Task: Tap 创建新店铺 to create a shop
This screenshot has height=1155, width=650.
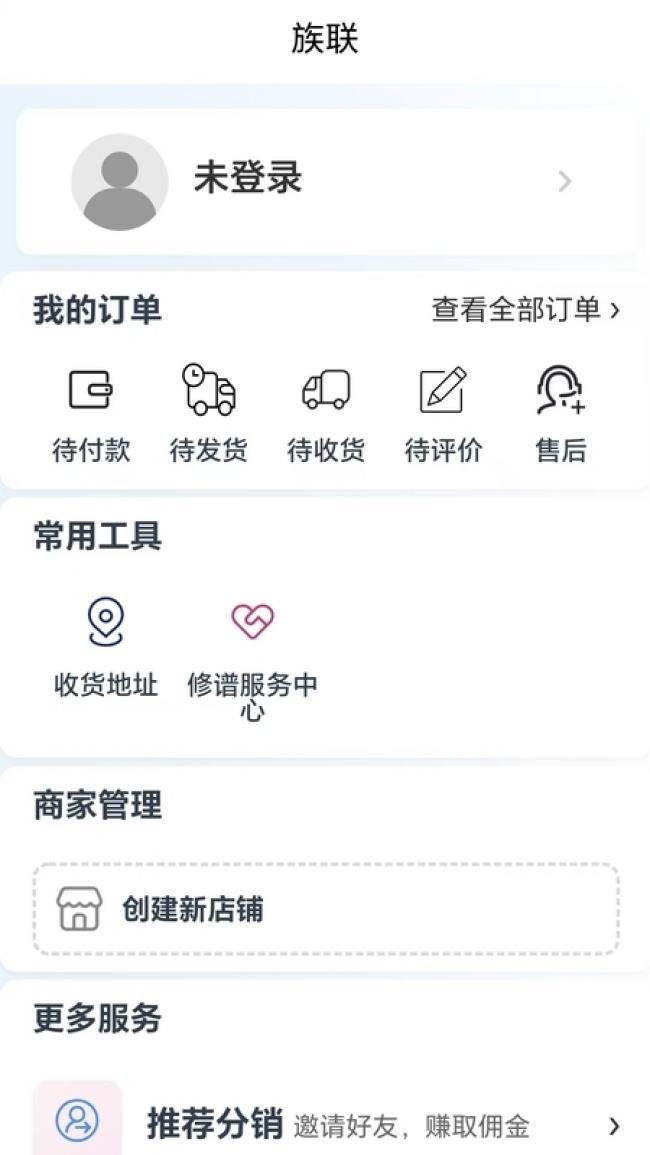Action: tap(326, 909)
